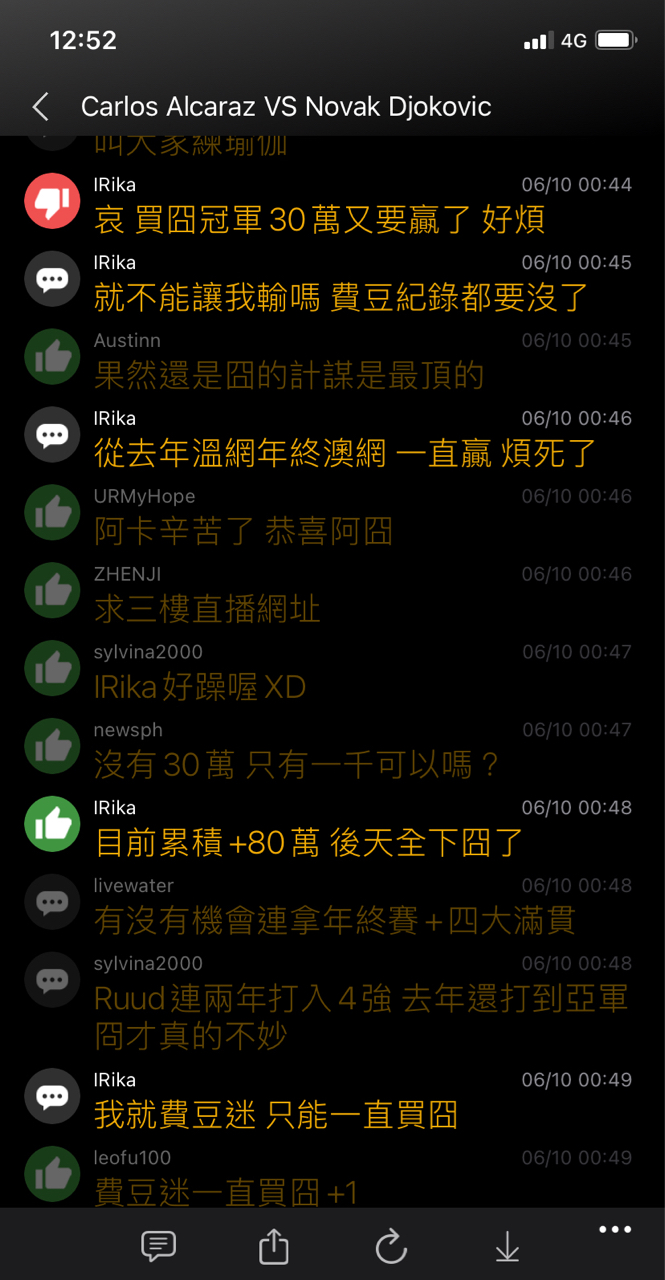Viewport: 665px width, 1280px height.
Task: Open the more options ellipsis menu
Action: (615, 1230)
